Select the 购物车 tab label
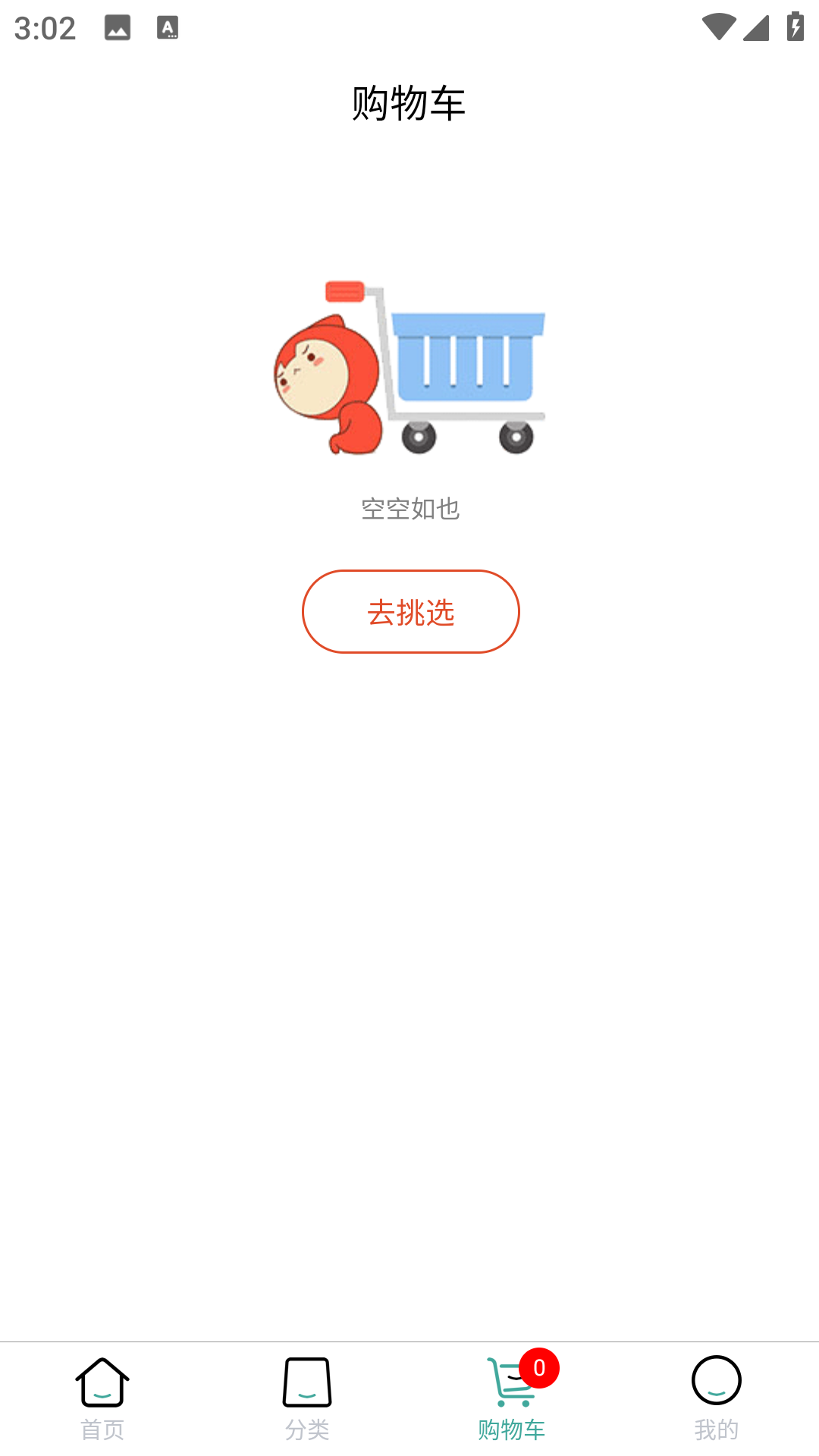The height and width of the screenshot is (1456, 819). pos(511,1429)
